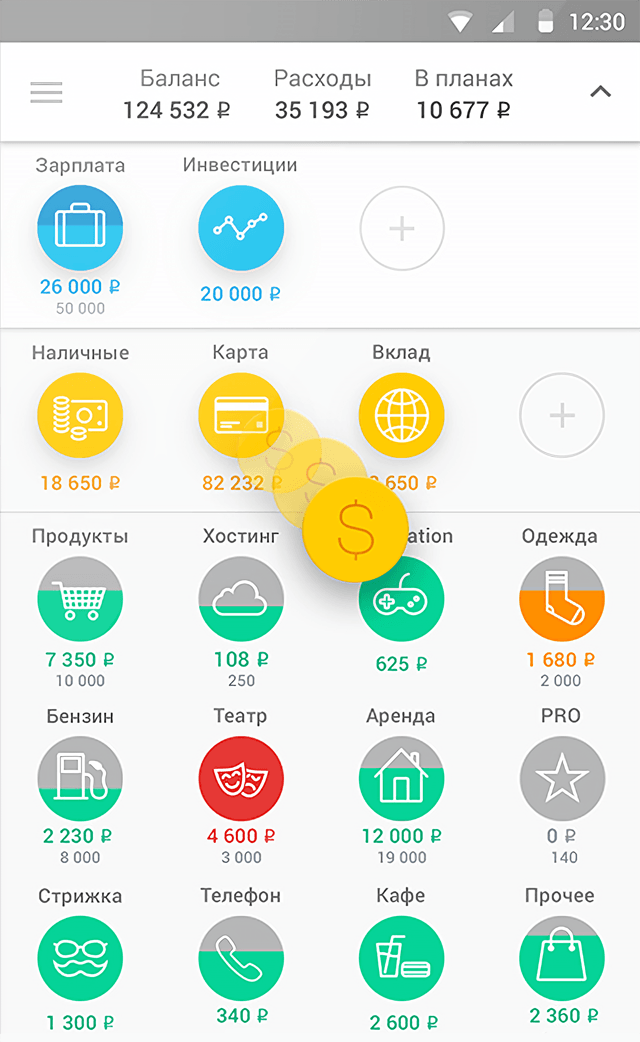Open the Телефон expense category

click(241, 958)
